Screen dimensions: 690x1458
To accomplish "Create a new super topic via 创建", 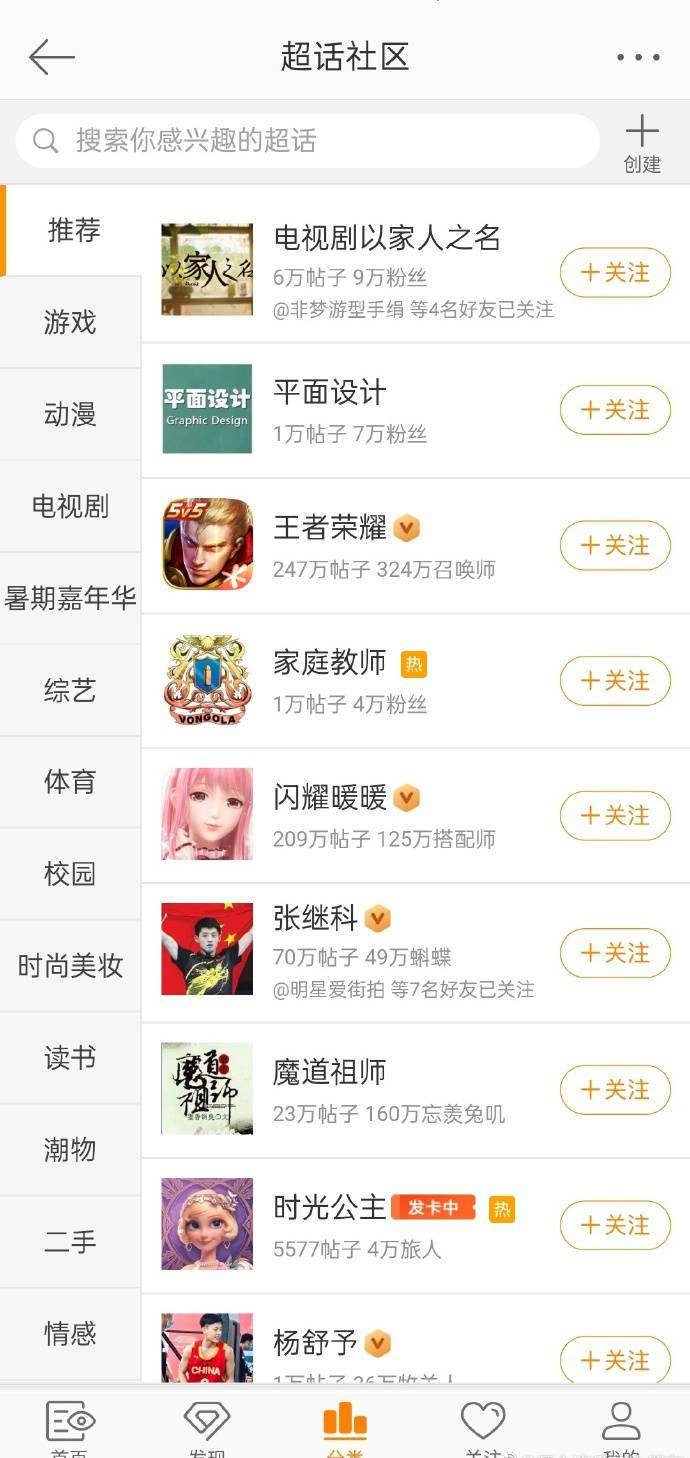I will (642, 144).
